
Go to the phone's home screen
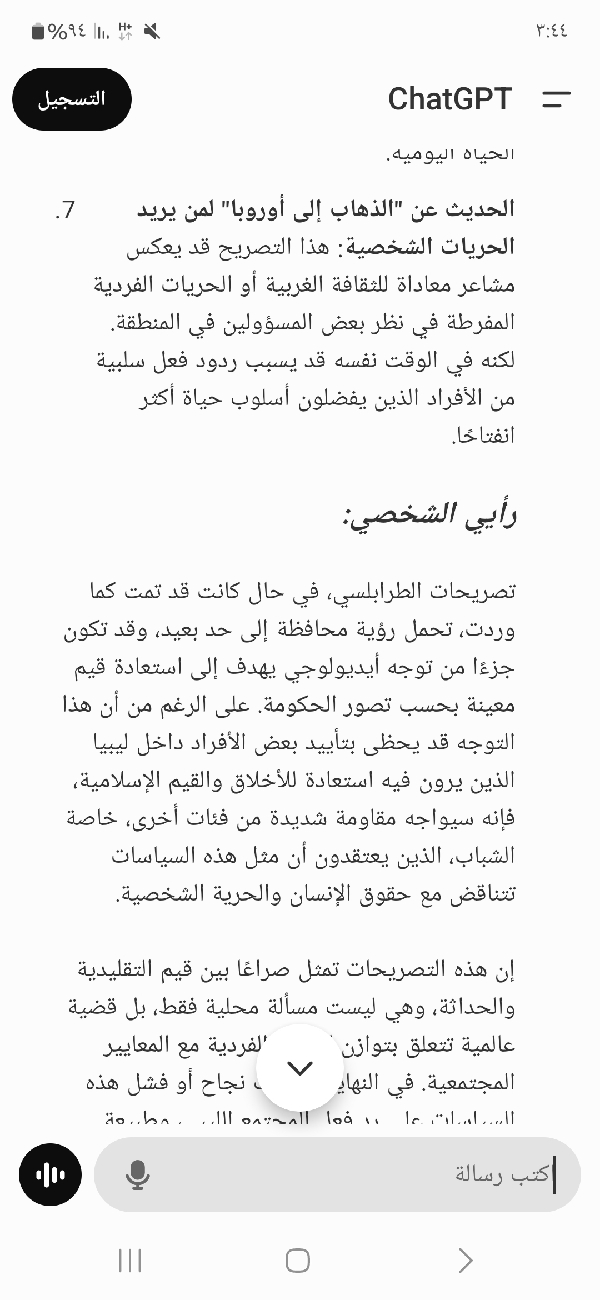297,1260
